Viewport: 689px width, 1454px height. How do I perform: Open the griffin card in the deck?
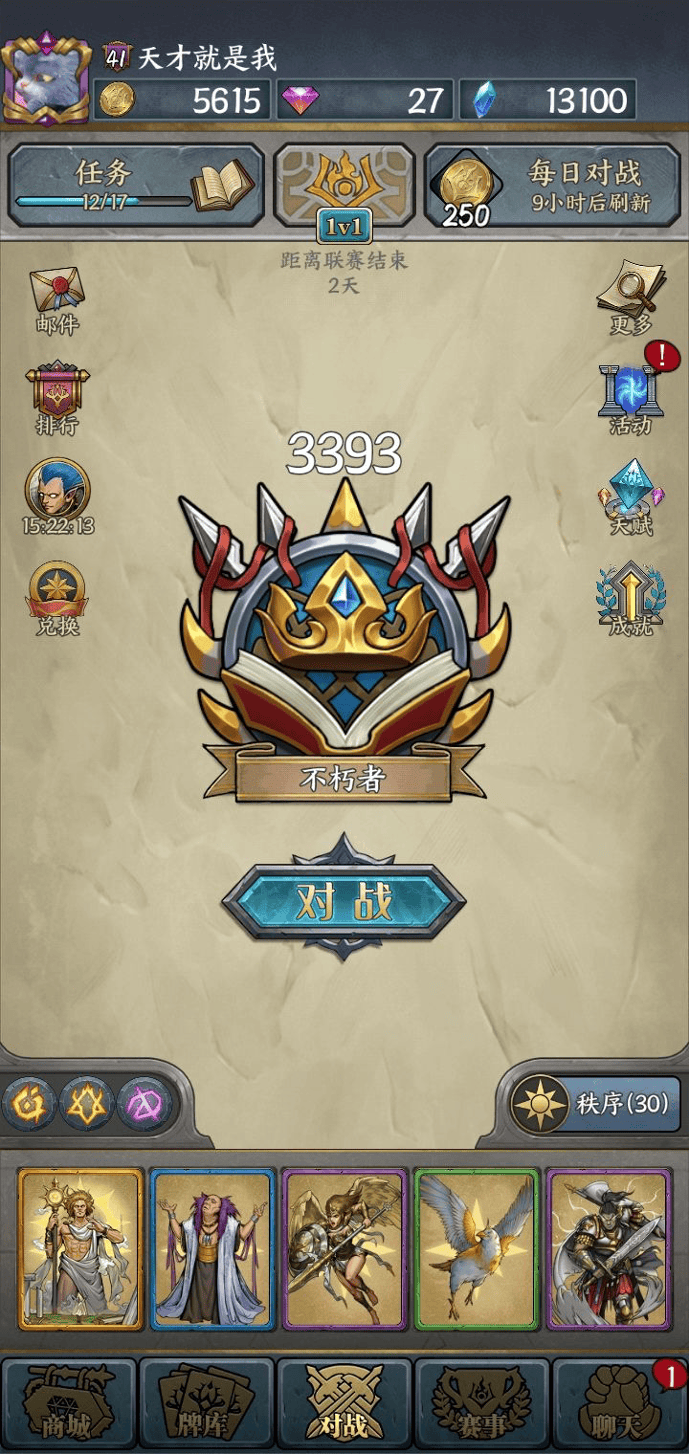click(476, 1248)
